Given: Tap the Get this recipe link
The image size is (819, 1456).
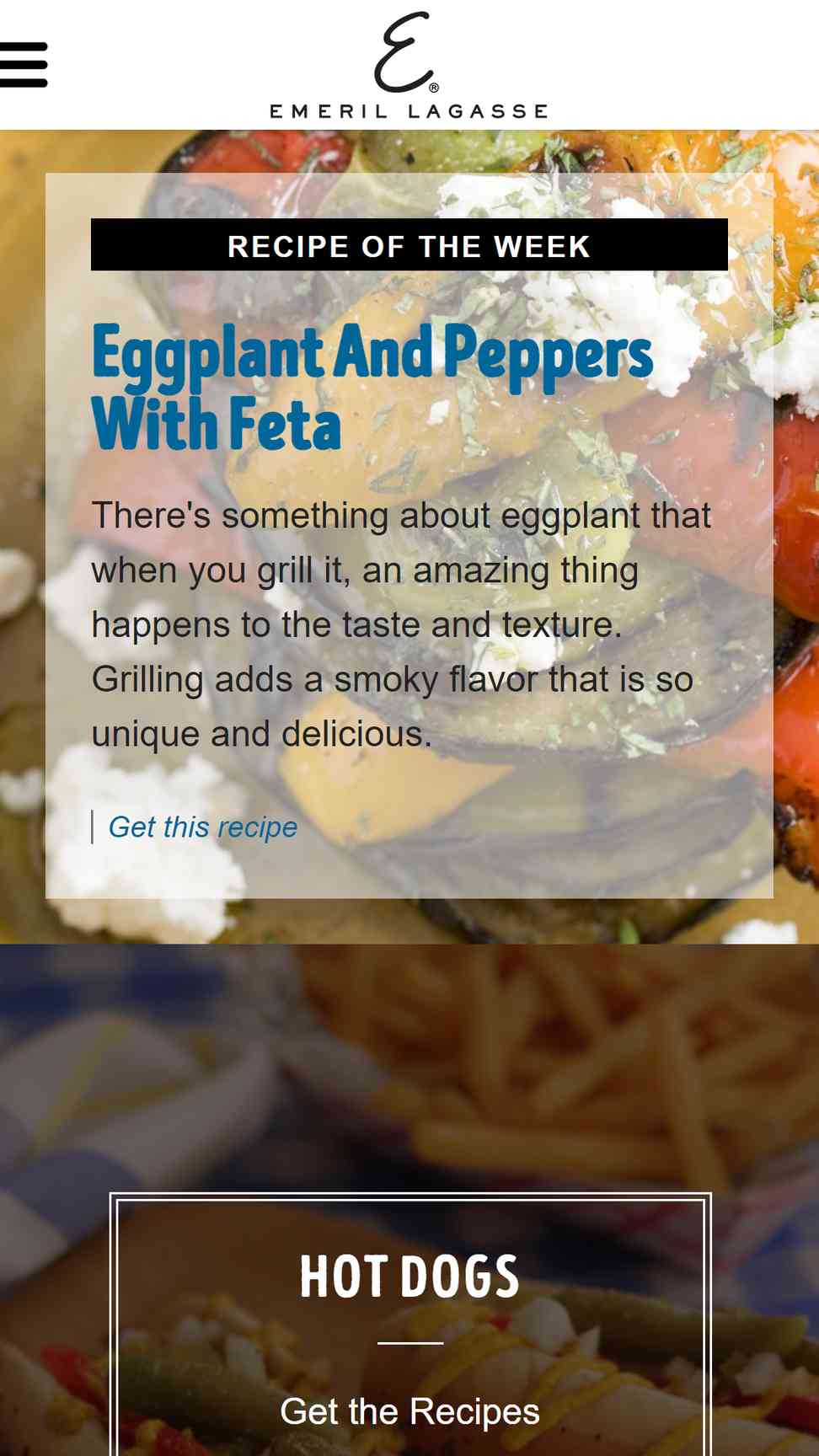Looking at the screenshot, I should coord(202,827).
